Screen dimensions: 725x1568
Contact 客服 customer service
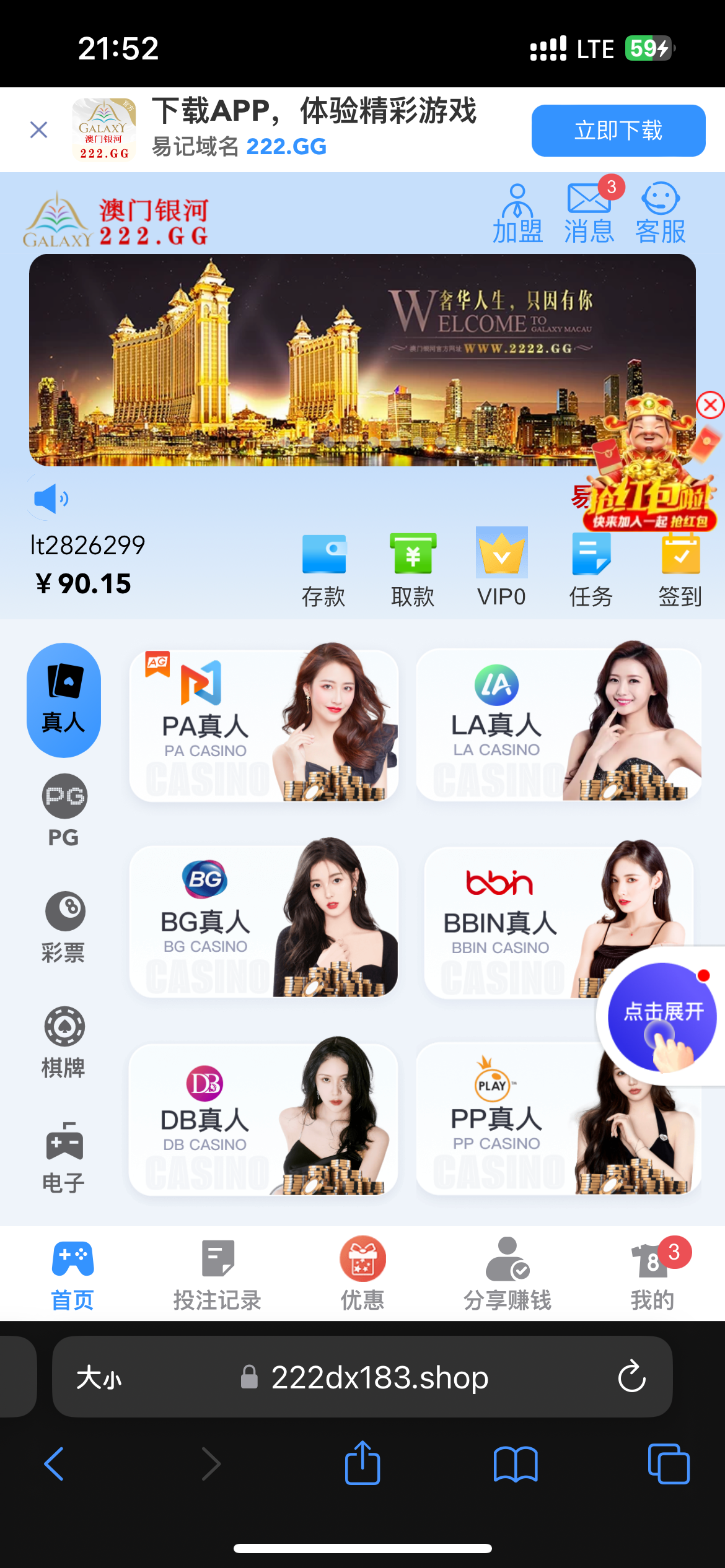point(661,214)
